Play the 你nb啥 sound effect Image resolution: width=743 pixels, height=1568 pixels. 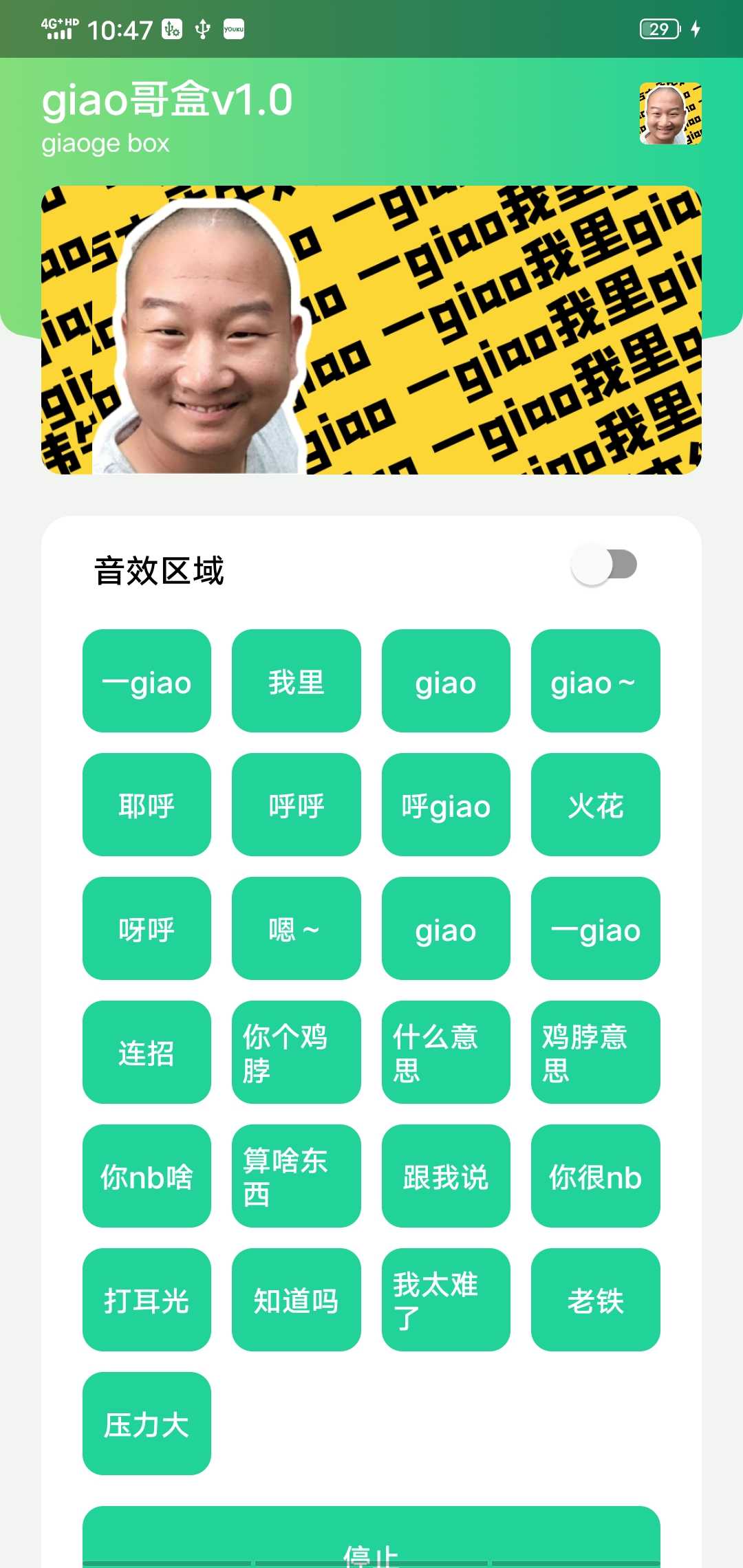coord(147,1176)
